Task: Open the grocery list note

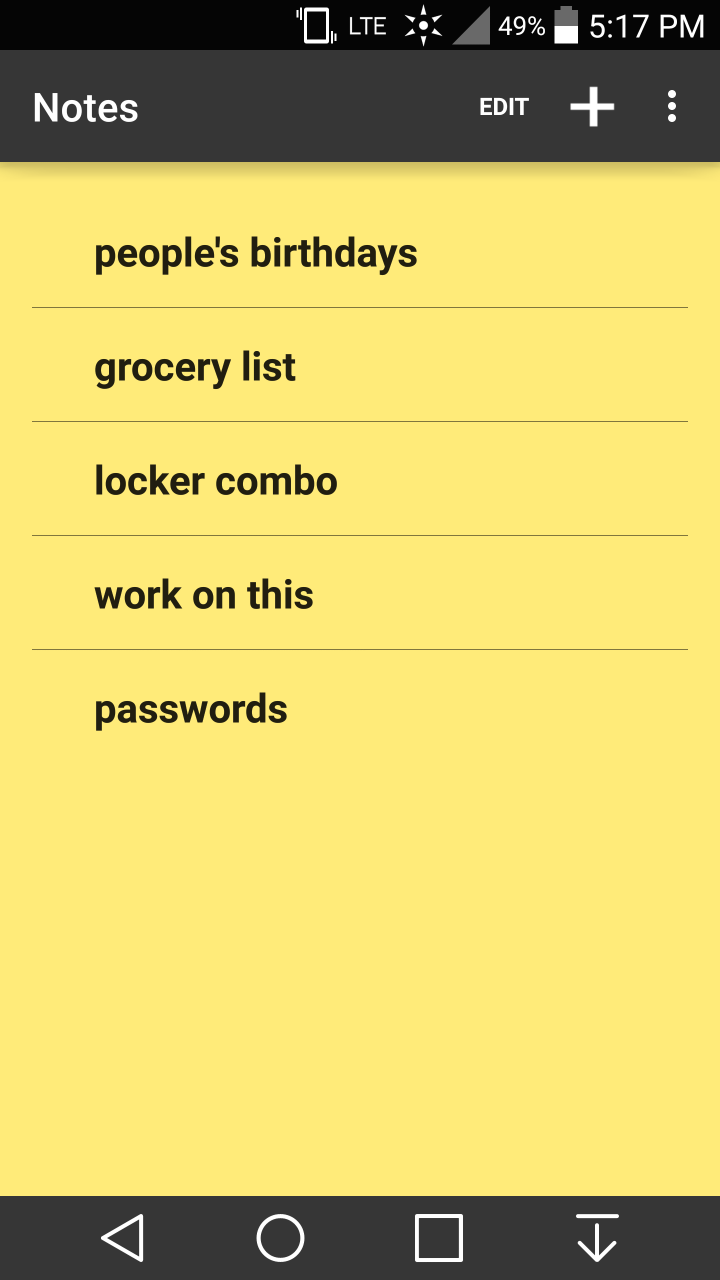Action: (x=195, y=366)
